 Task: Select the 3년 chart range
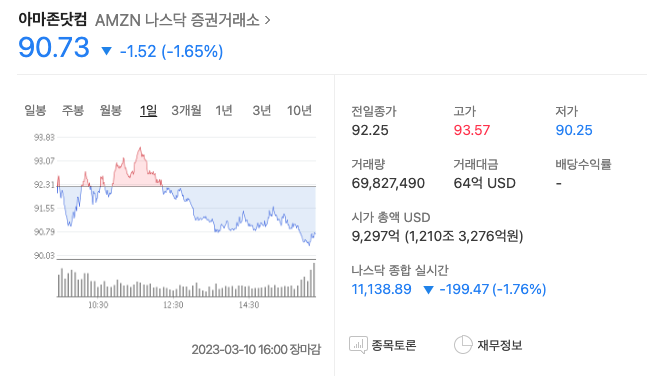pos(262,111)
